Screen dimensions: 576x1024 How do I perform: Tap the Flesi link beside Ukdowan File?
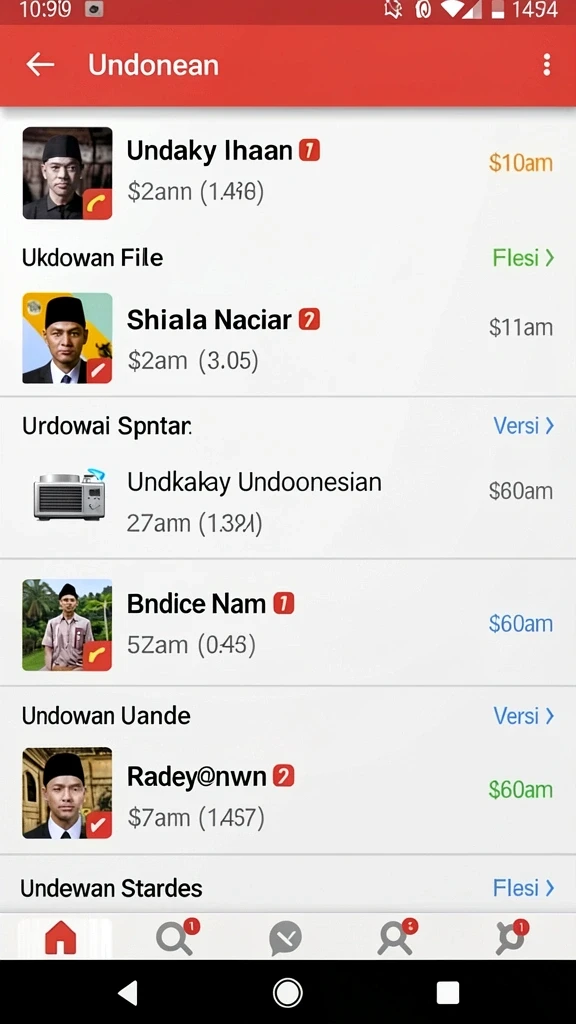523,258
